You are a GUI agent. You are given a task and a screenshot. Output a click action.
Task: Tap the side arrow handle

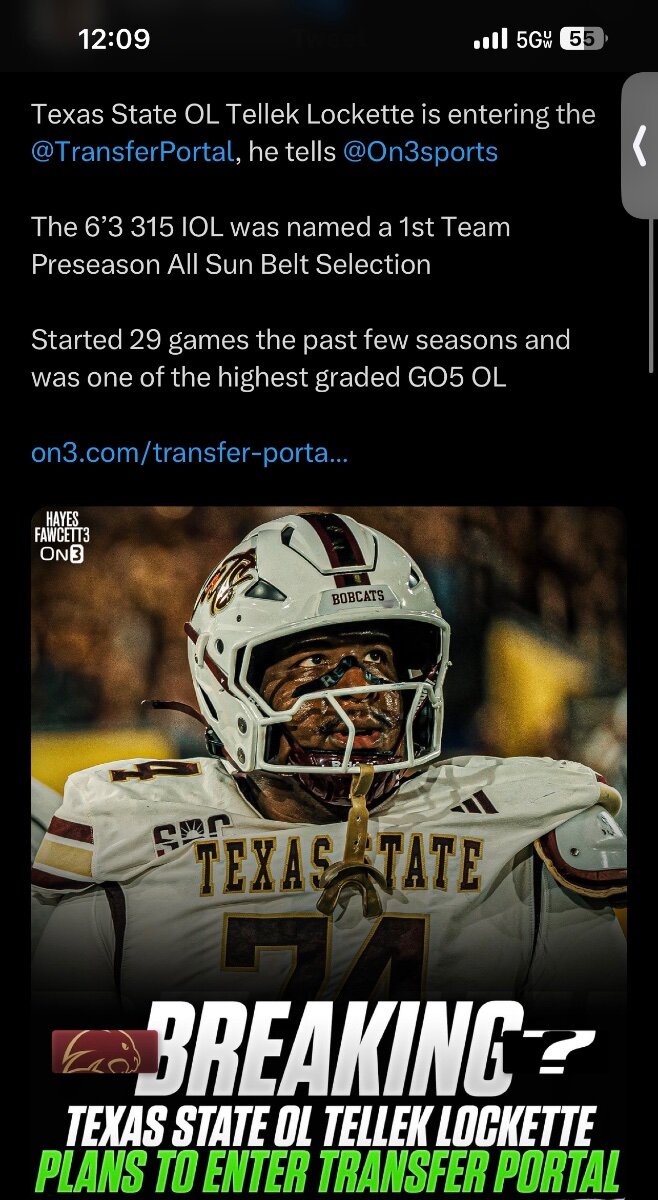pos(640,146)
